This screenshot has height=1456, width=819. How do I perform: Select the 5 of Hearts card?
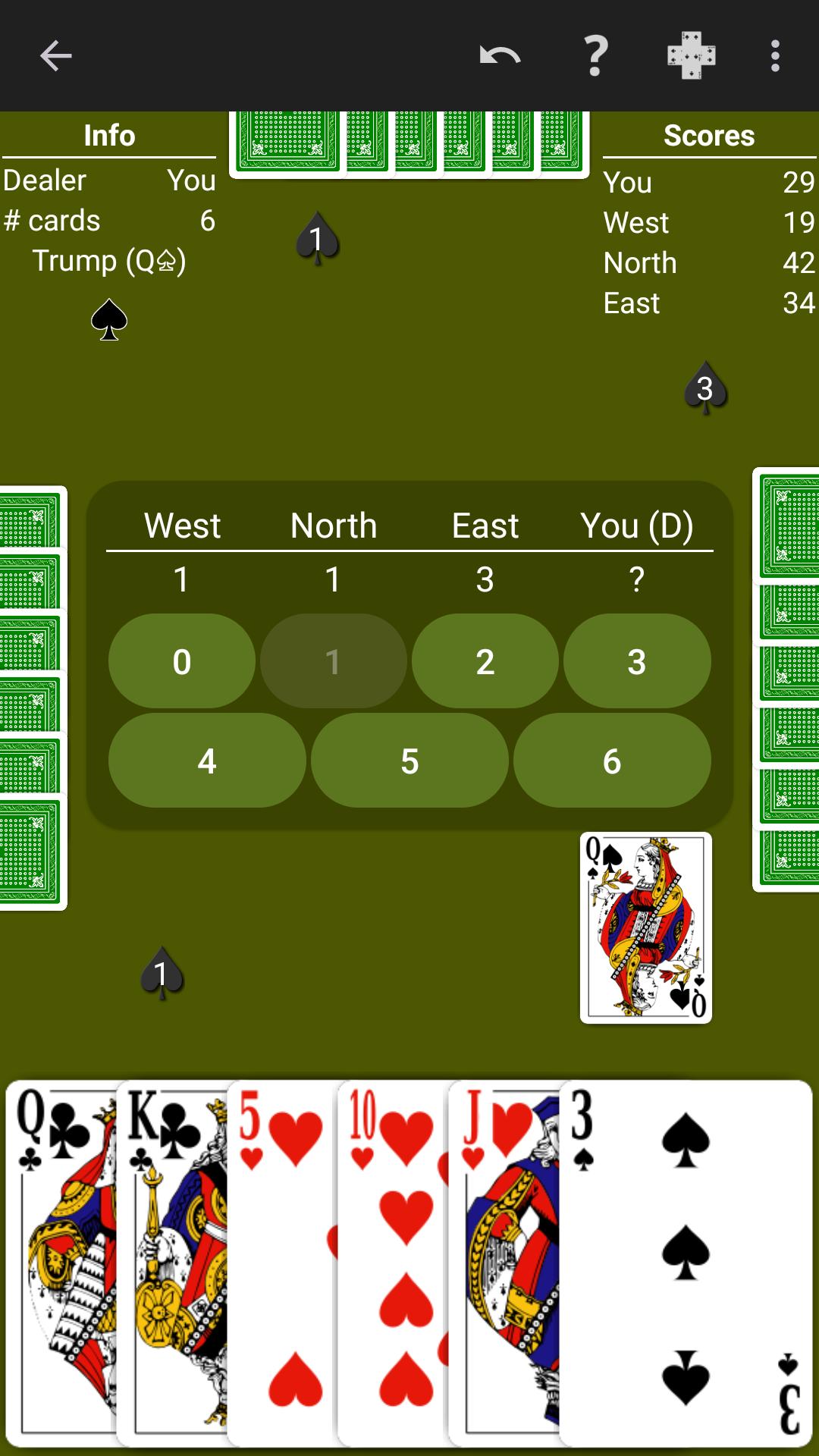[283, 1263]
